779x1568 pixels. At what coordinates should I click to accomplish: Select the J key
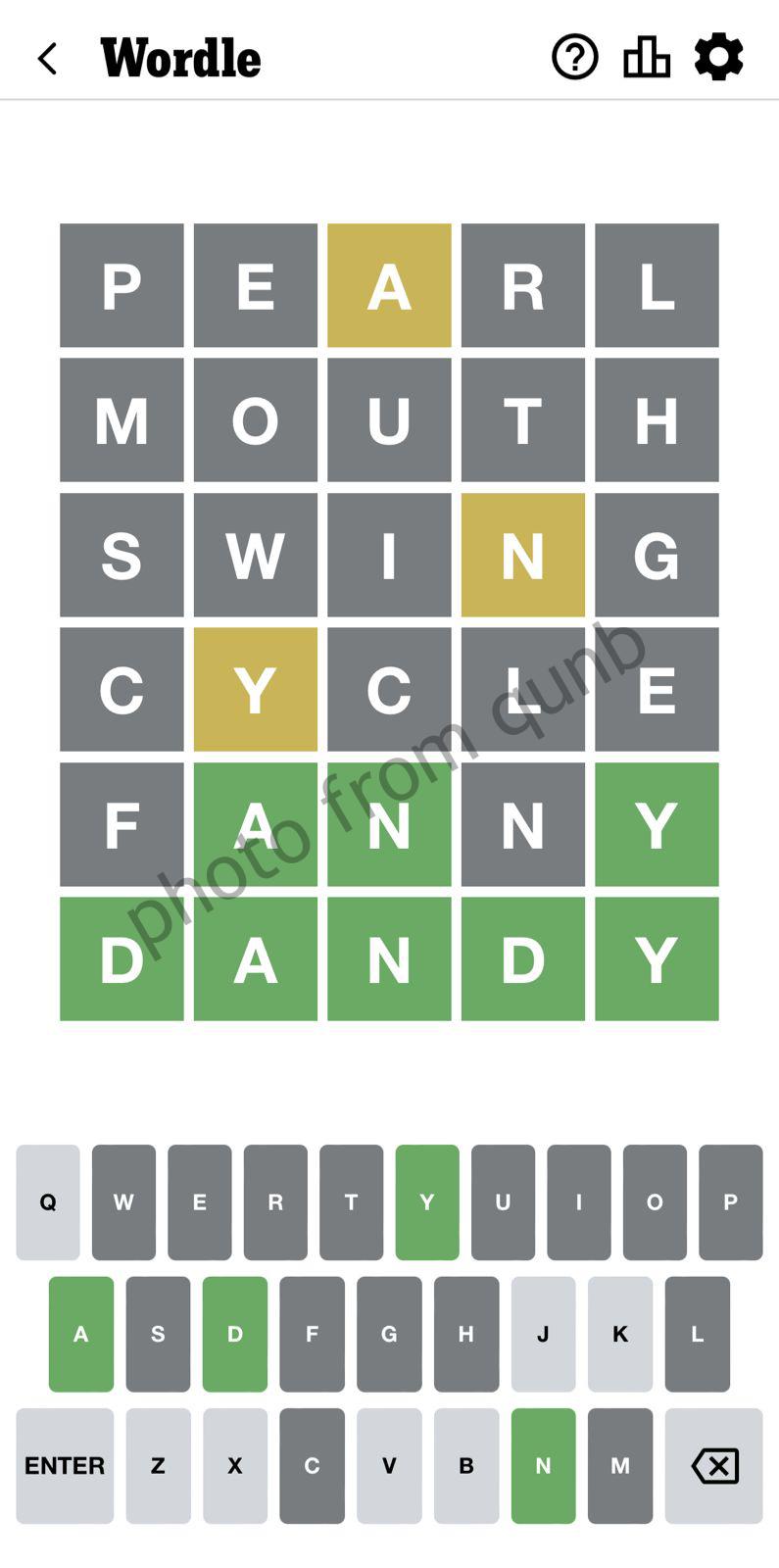coord(543,1334)
